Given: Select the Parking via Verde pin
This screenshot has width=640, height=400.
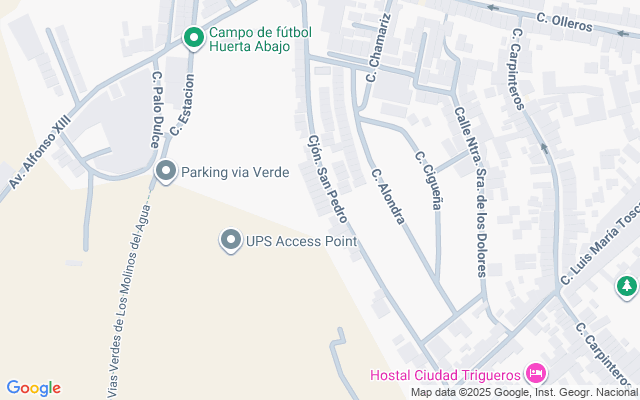Looking at the screenshot, I should 166,173.
